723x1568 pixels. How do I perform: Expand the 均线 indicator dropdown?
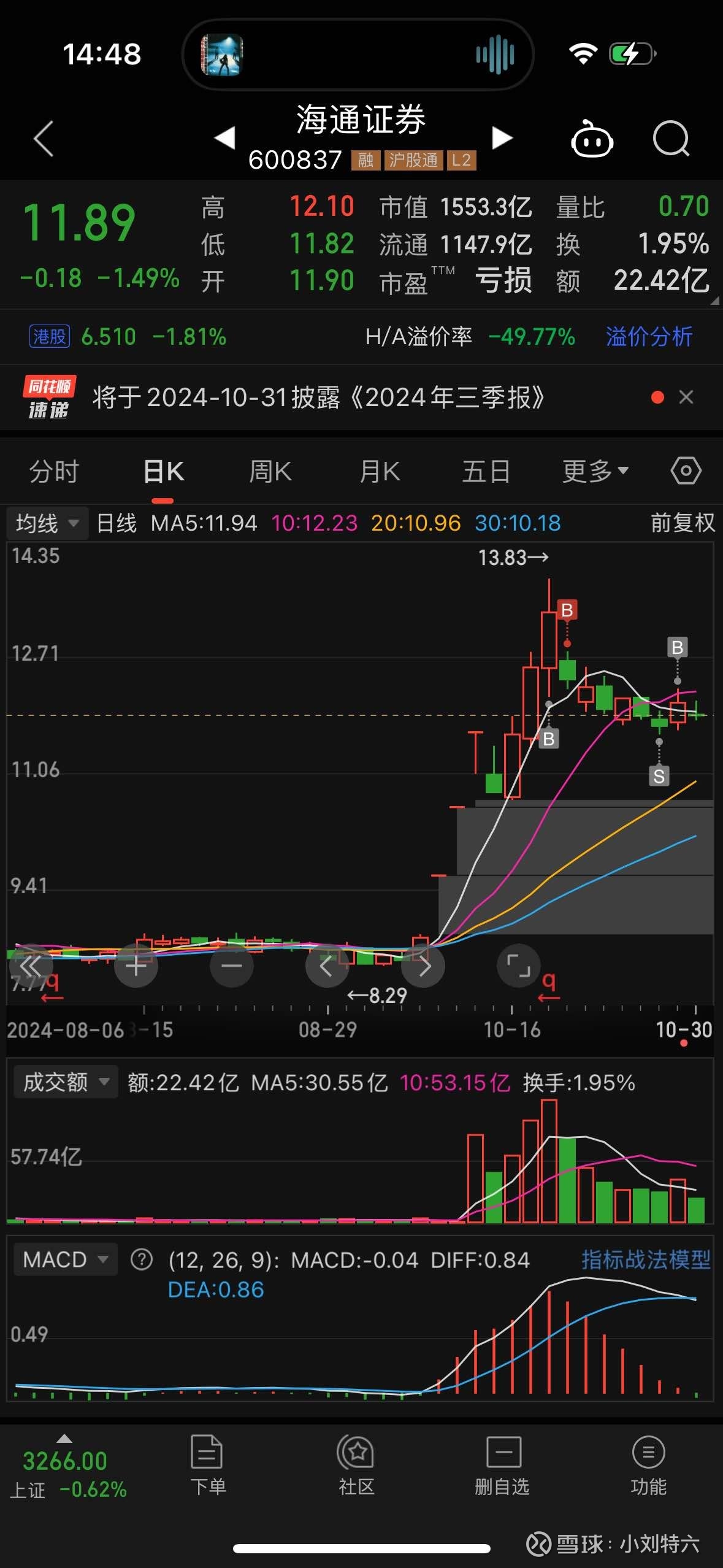[x=46, y=523]
